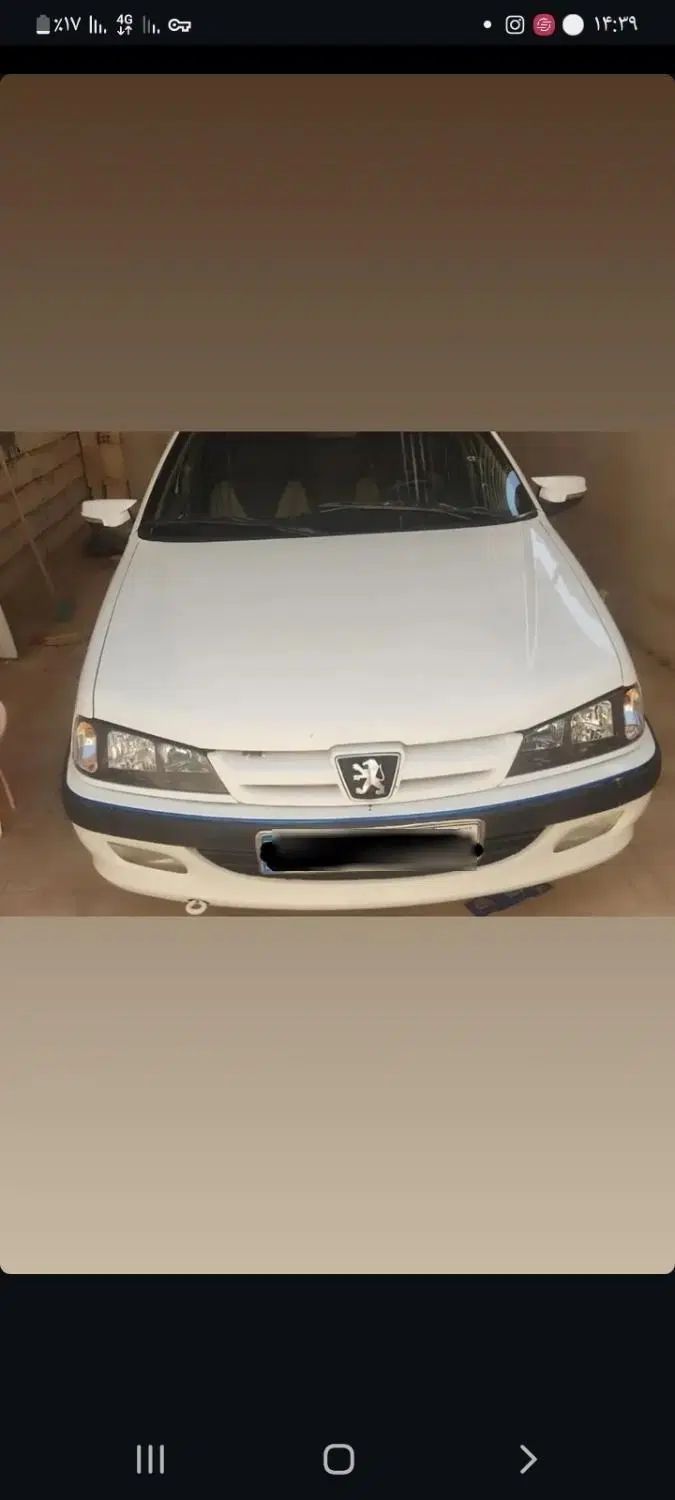Open the recent apps view

point(150,1459)
